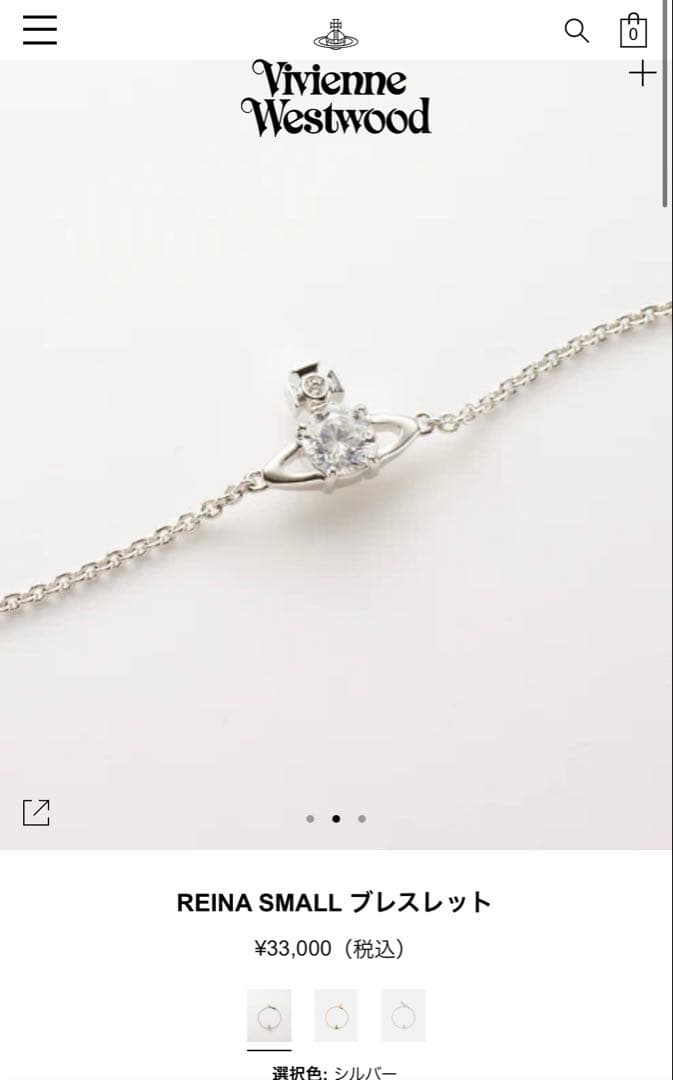Share this bracelet product
673x1080 pixels.
[36, 813]
